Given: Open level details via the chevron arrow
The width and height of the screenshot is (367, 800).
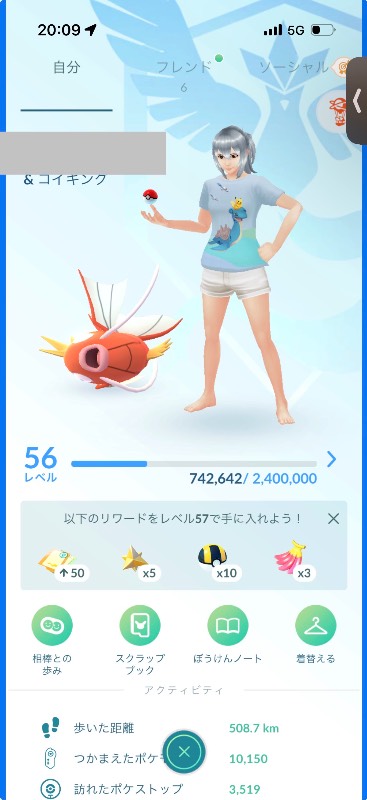Looking at the screenshot, I should [x=331, y=459].
